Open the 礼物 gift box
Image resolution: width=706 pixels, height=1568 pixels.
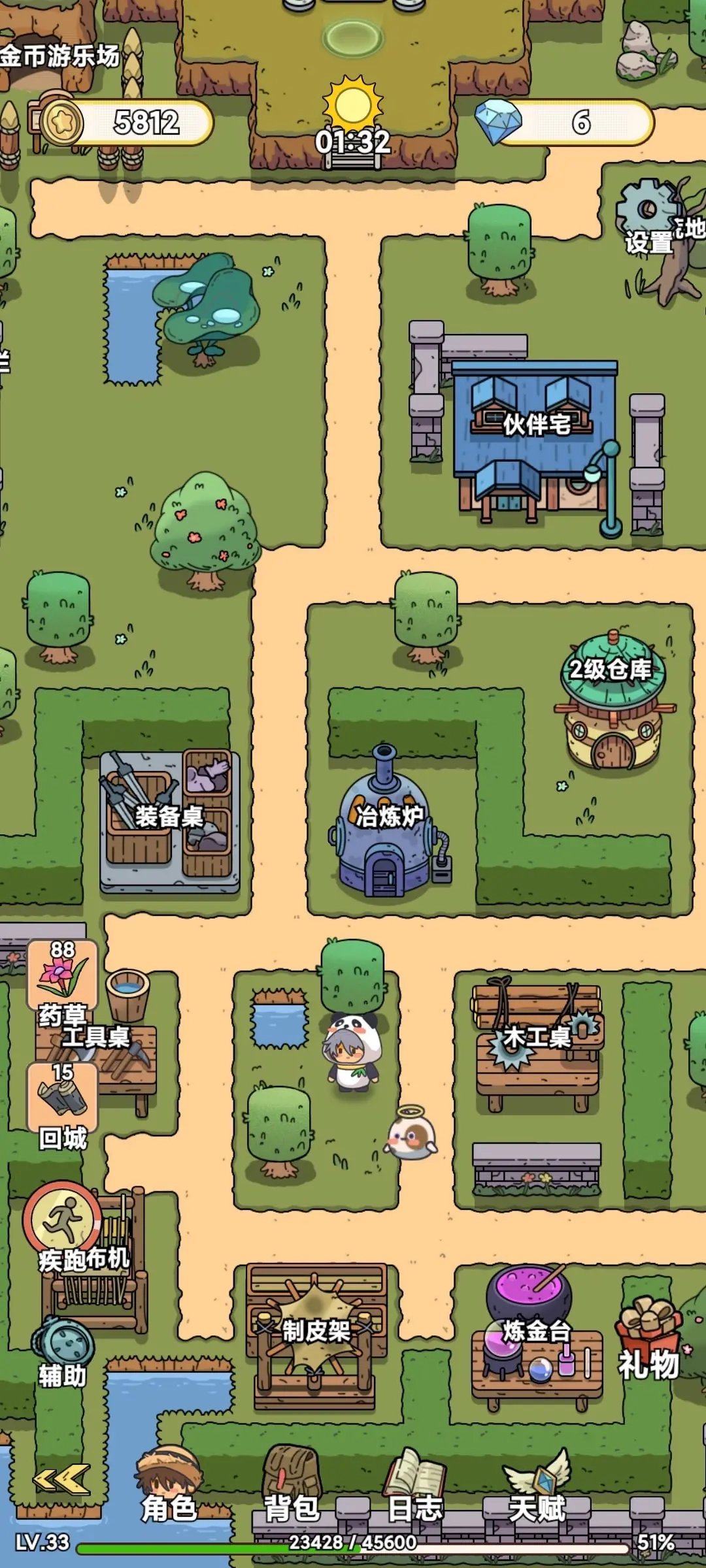point(648,1339)
